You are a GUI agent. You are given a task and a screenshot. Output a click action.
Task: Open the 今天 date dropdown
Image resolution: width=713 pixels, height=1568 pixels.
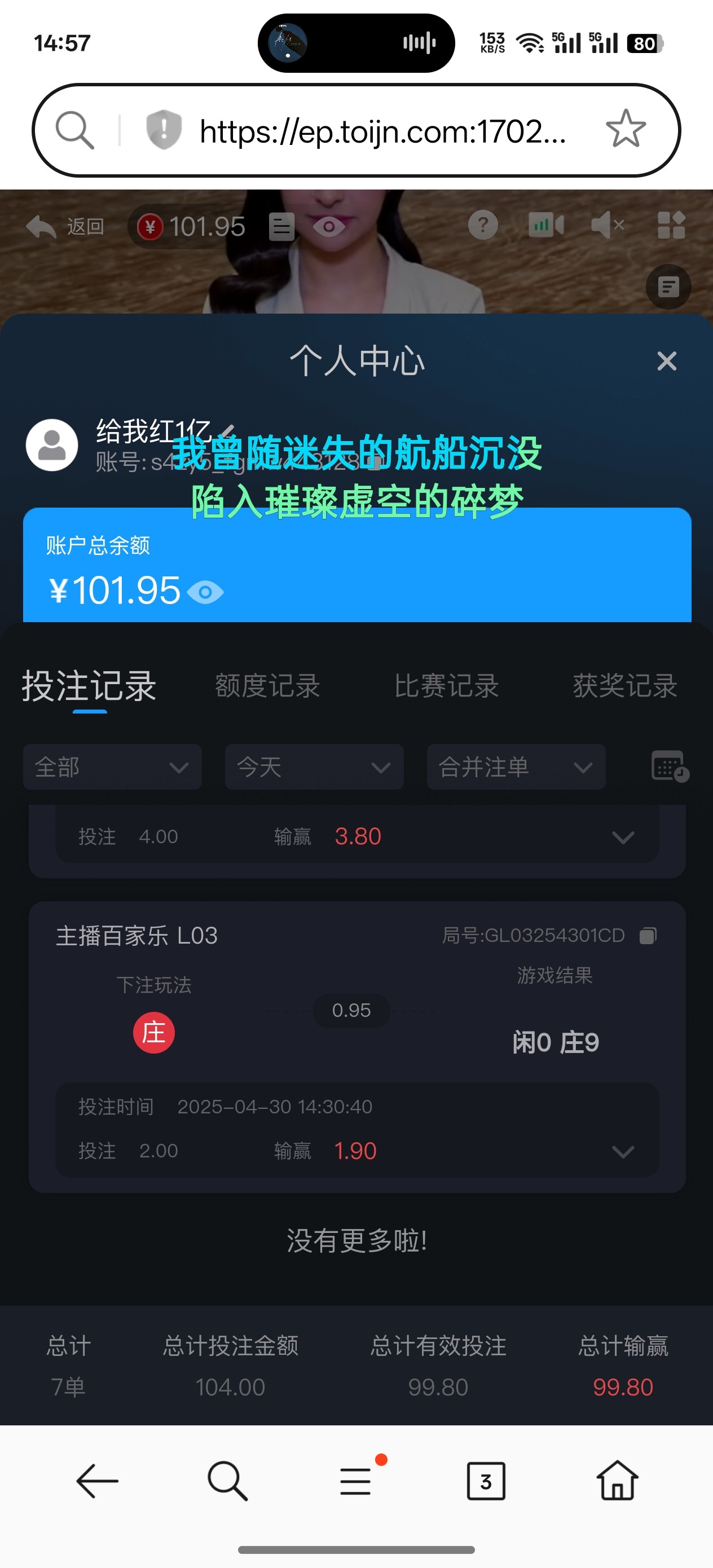314,767
